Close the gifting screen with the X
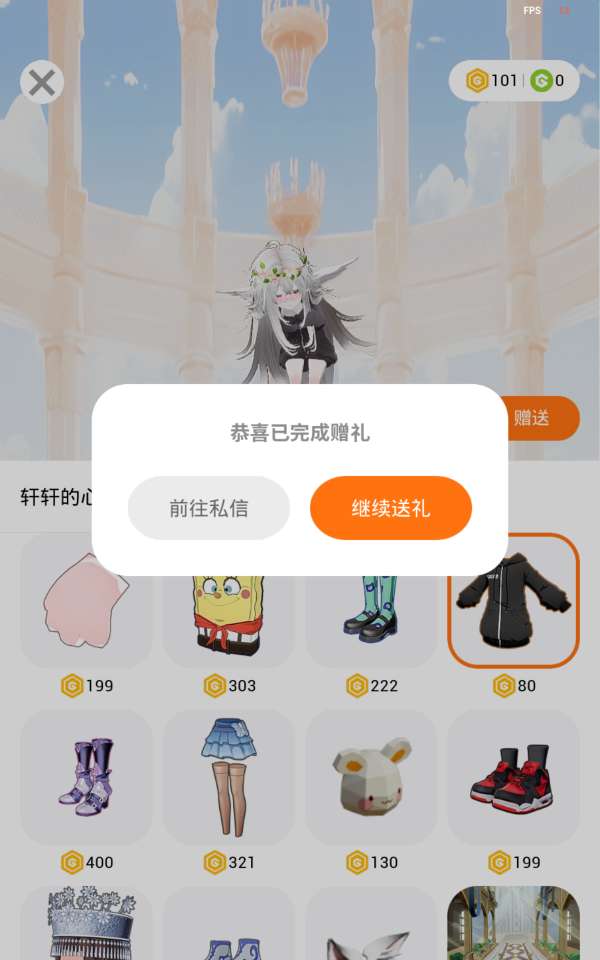Screen dimensions: 600x960 point(42,82)
